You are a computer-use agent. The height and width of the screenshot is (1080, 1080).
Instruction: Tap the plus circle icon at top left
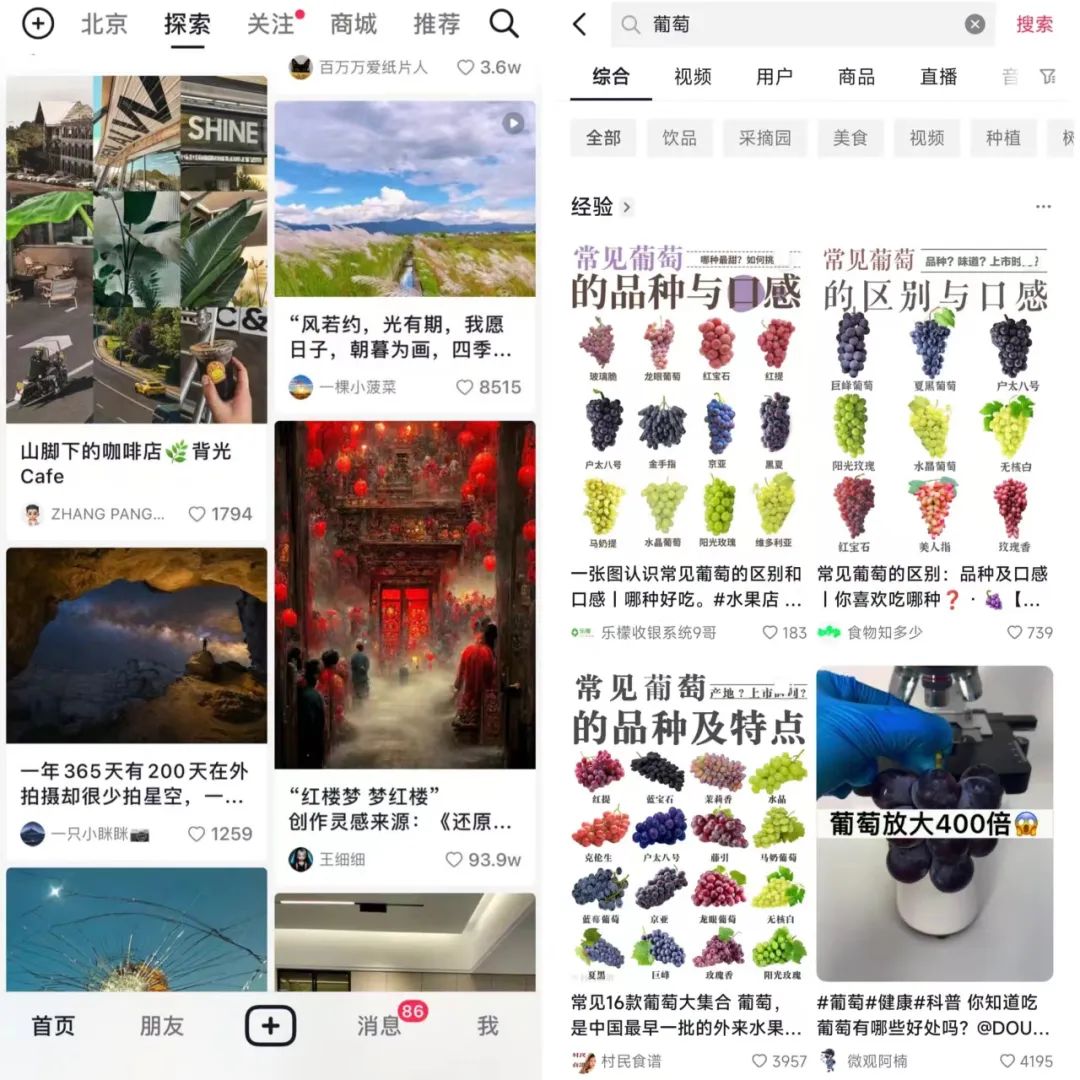tap(37, 24)
